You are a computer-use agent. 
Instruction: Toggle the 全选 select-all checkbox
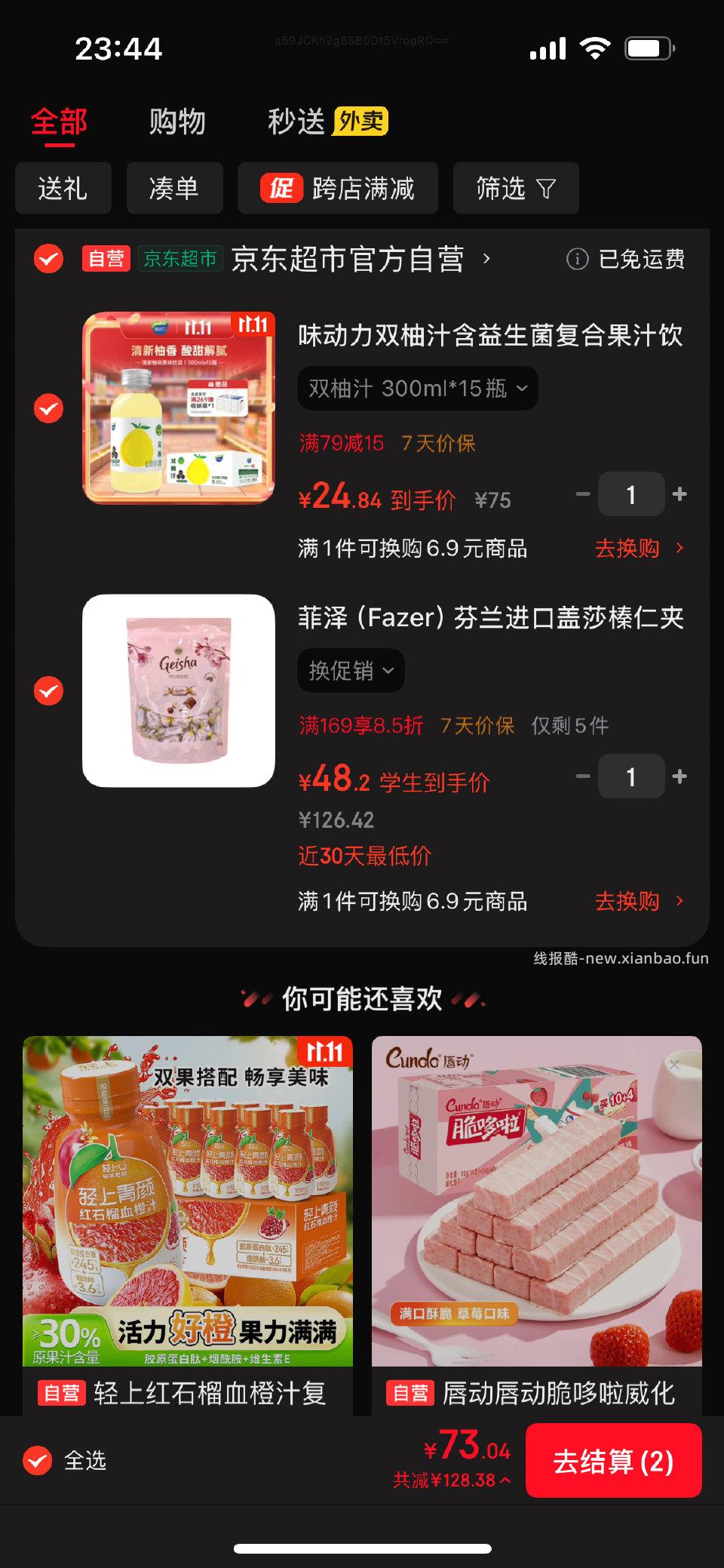(x=35, y=1461)
